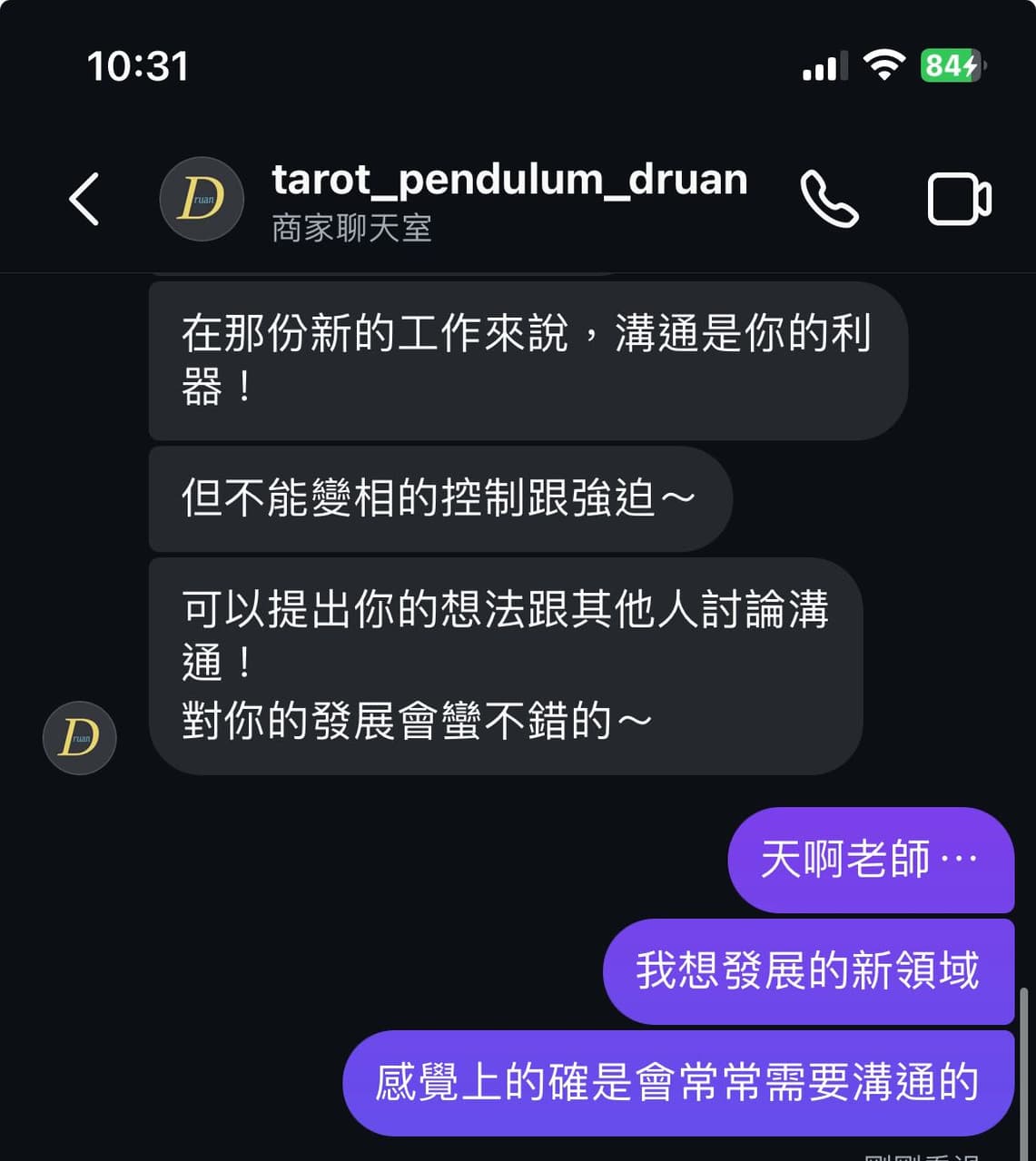Tap the small D avatar beside the messages
The height and width of the screenshot is (1161, 1036).
79,738
